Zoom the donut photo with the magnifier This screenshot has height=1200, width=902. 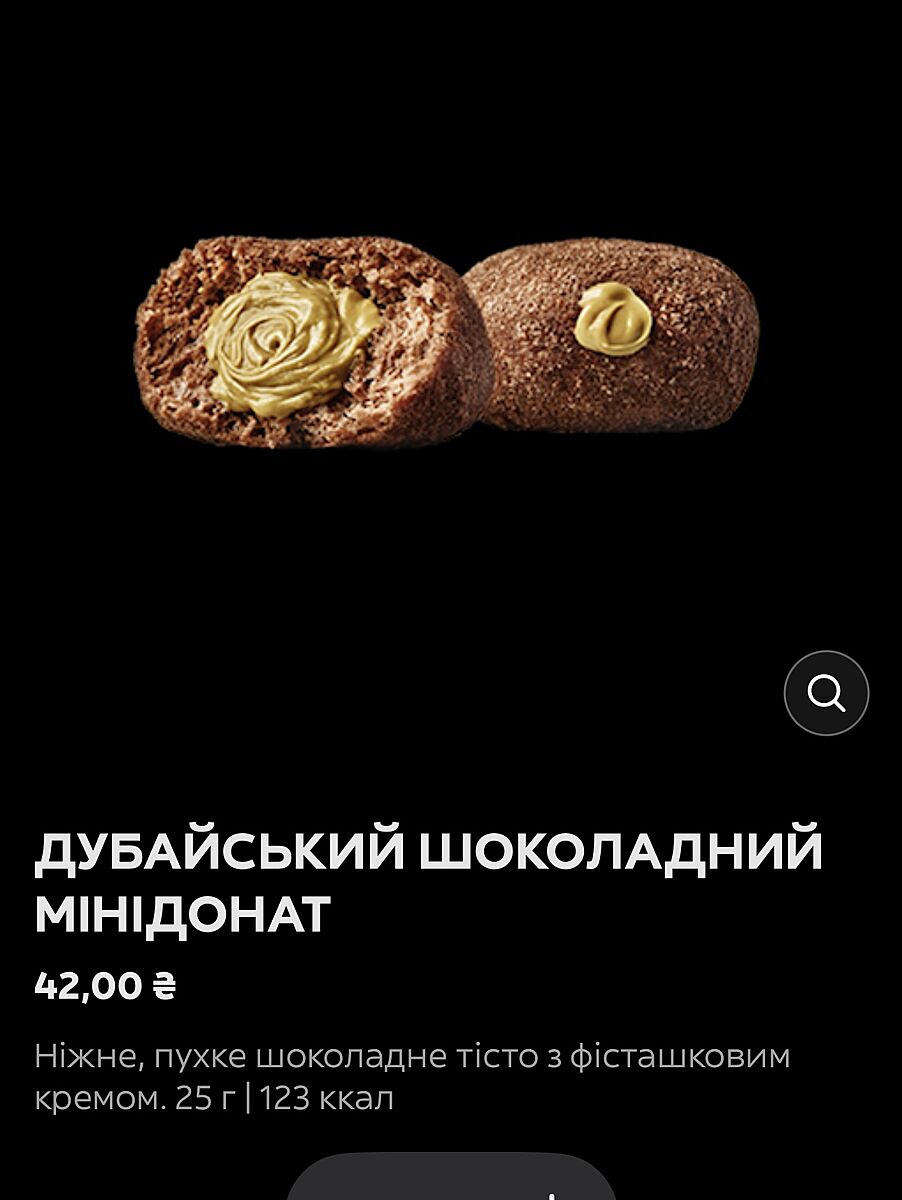coord(826,693)
